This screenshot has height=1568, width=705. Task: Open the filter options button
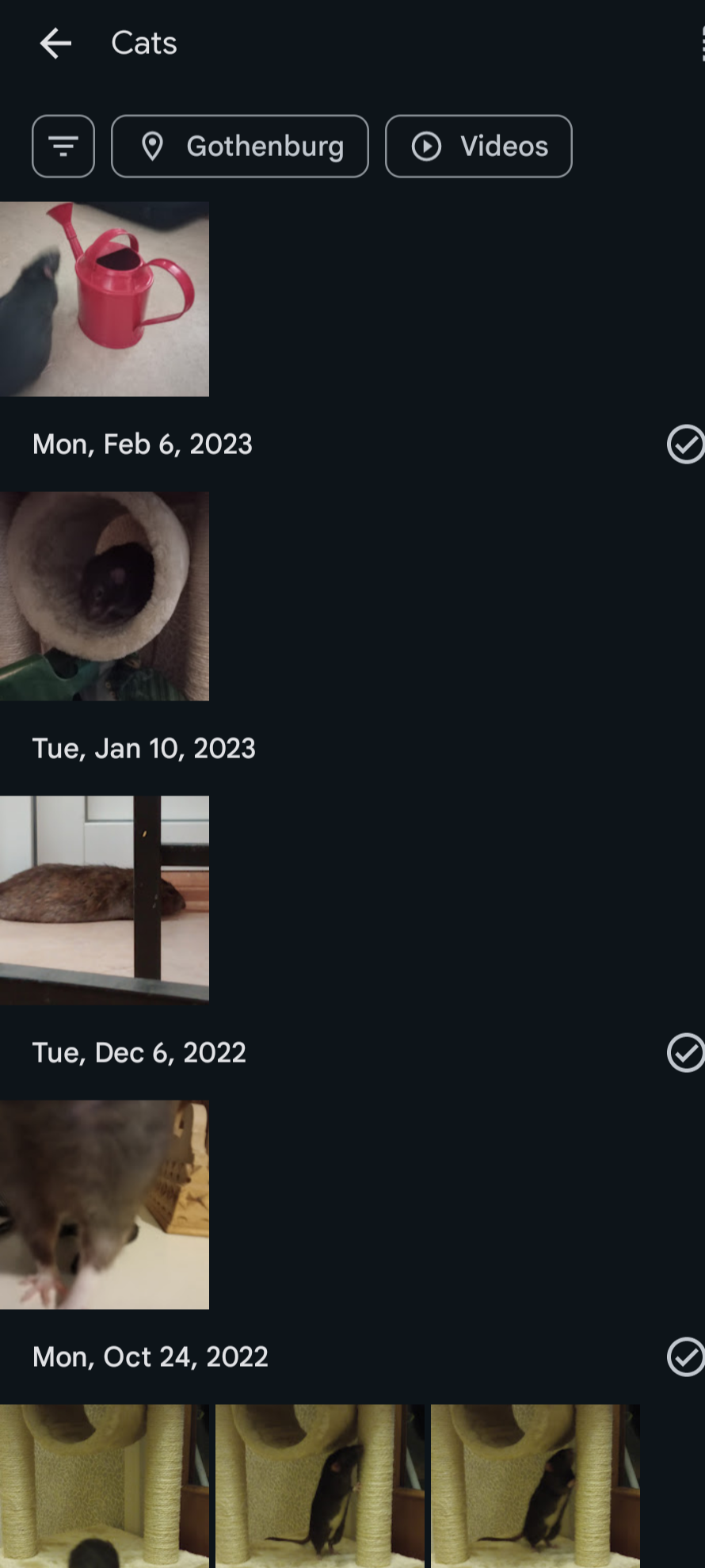click(x=63, y=147)
